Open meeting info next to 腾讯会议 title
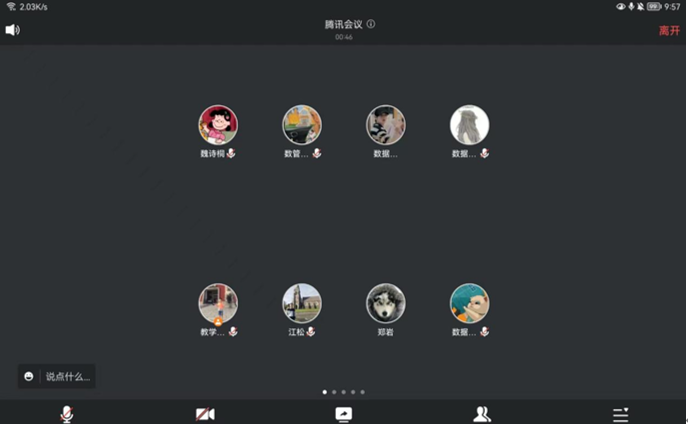 coord(371,23)
